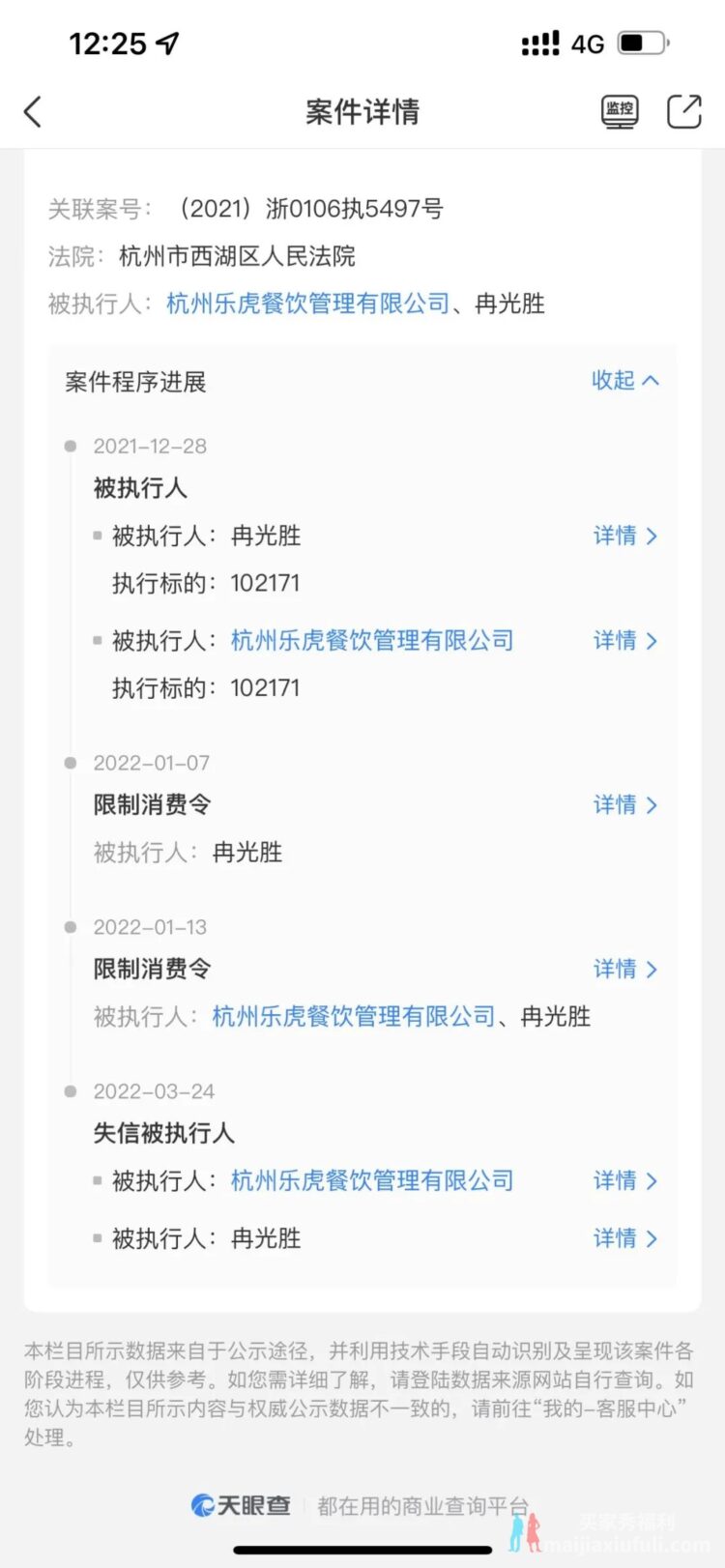View 详情 for 杭州乐虎餐饮 under 失信被执行人
This screenshot has height=1568, width=725.
click(625, 1180)
